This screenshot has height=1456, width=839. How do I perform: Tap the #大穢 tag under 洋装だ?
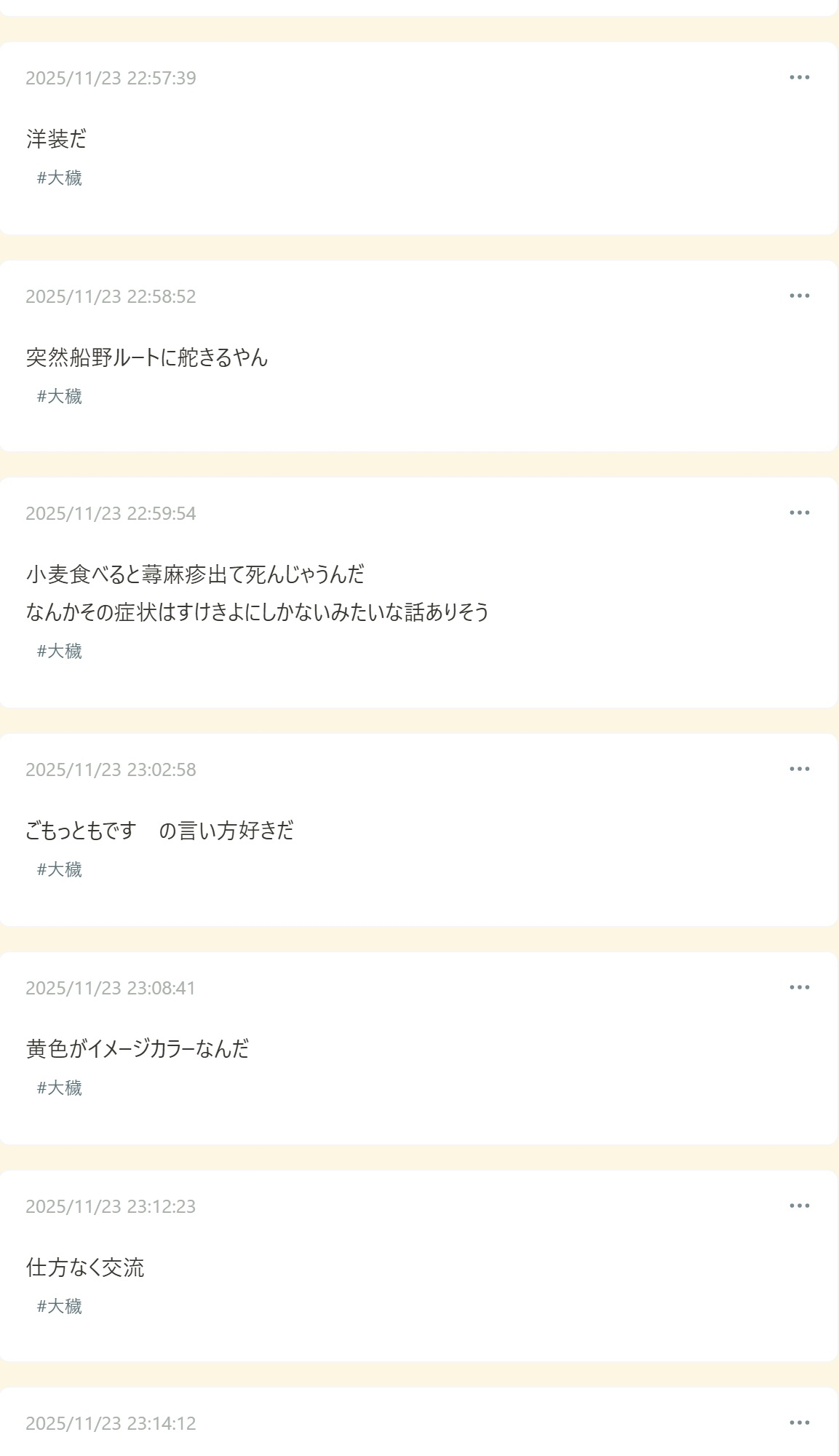(60, 178)
